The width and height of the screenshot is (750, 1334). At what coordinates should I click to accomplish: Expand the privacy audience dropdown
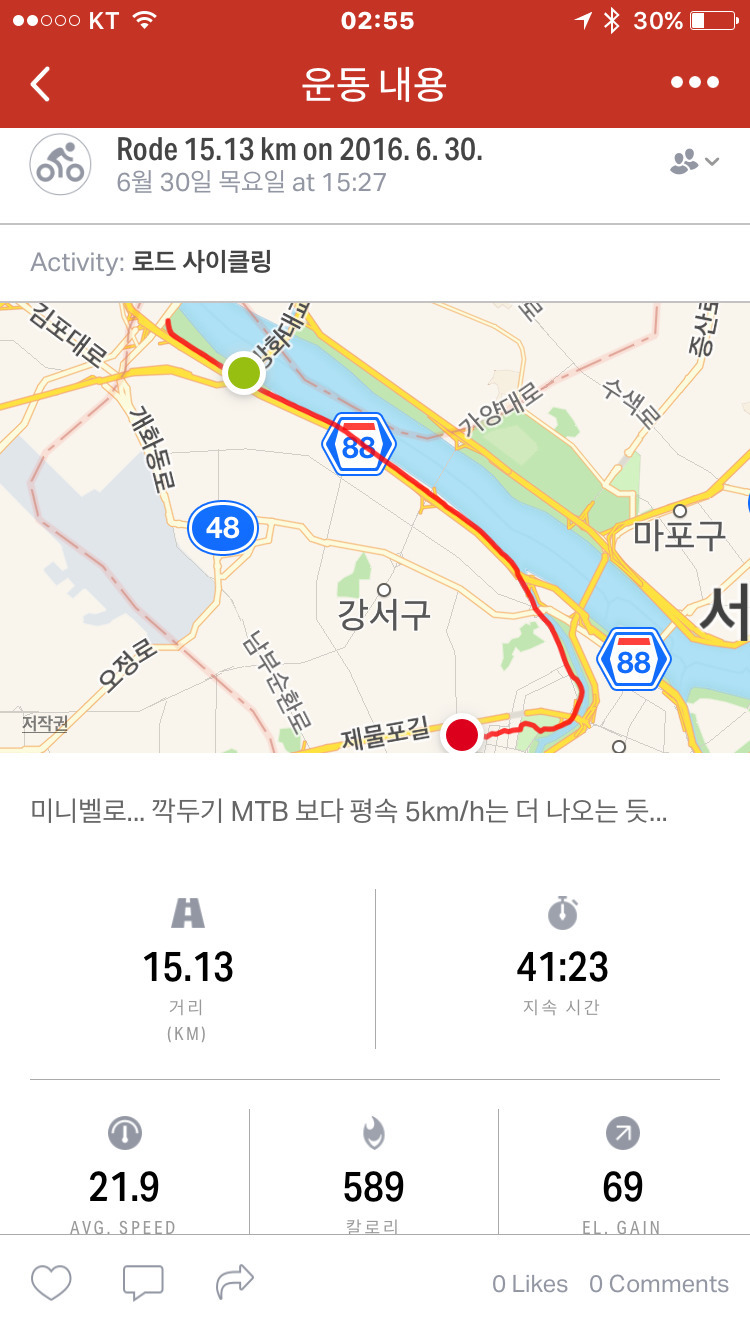click(x=694, y=161)
